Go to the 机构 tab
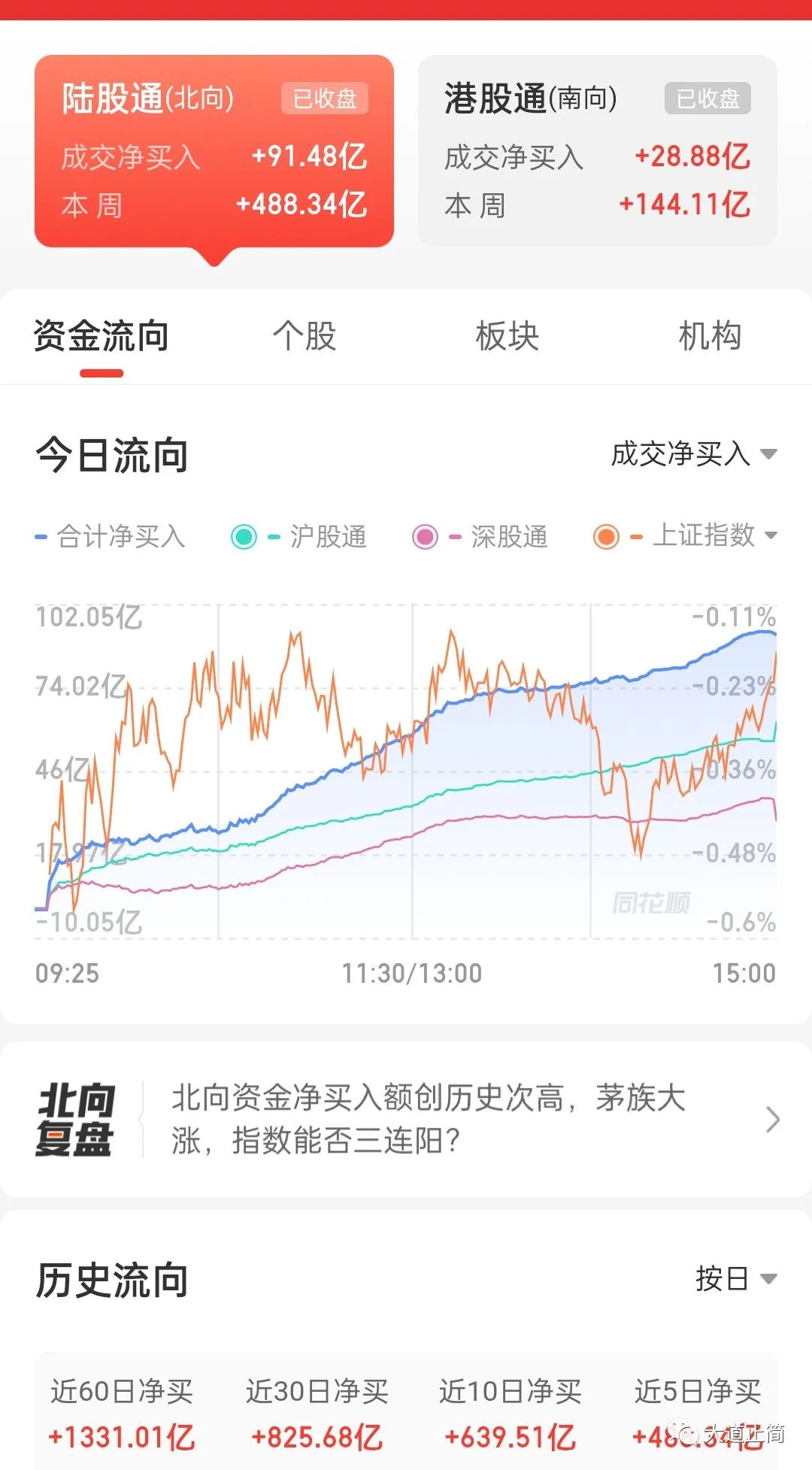 tap(710, 336)
